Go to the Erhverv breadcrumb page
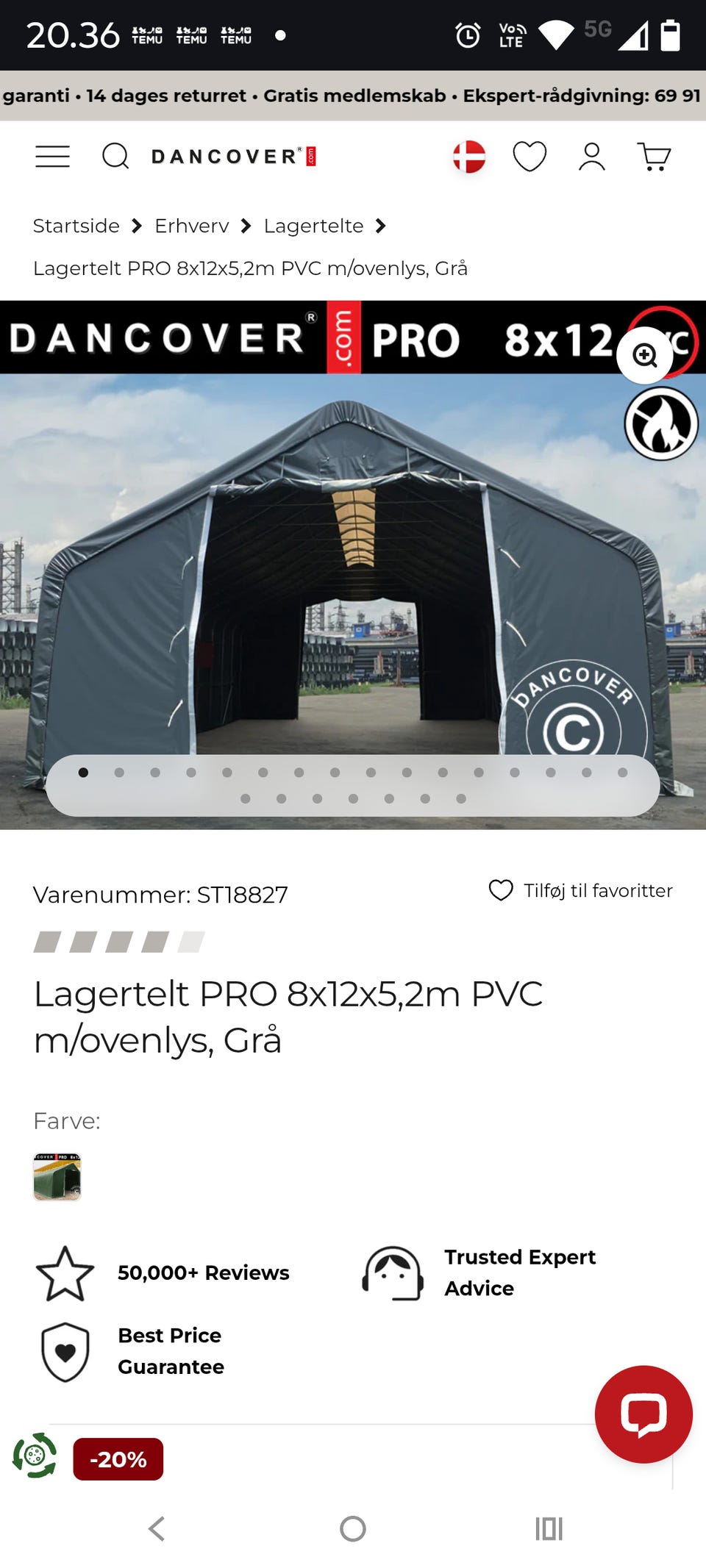 [x=190, y=226]
